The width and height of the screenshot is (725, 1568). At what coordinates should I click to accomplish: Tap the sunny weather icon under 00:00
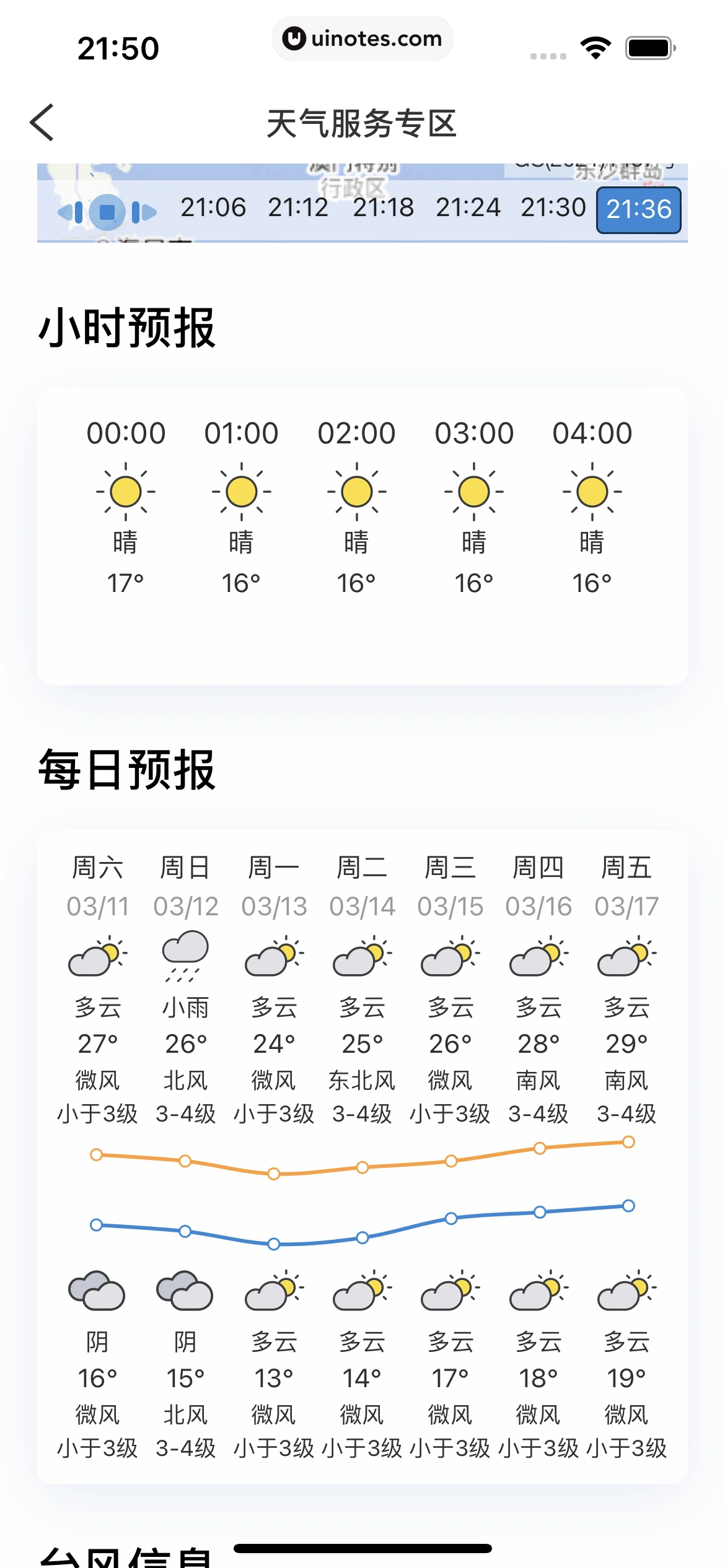[x=127, y=491]
